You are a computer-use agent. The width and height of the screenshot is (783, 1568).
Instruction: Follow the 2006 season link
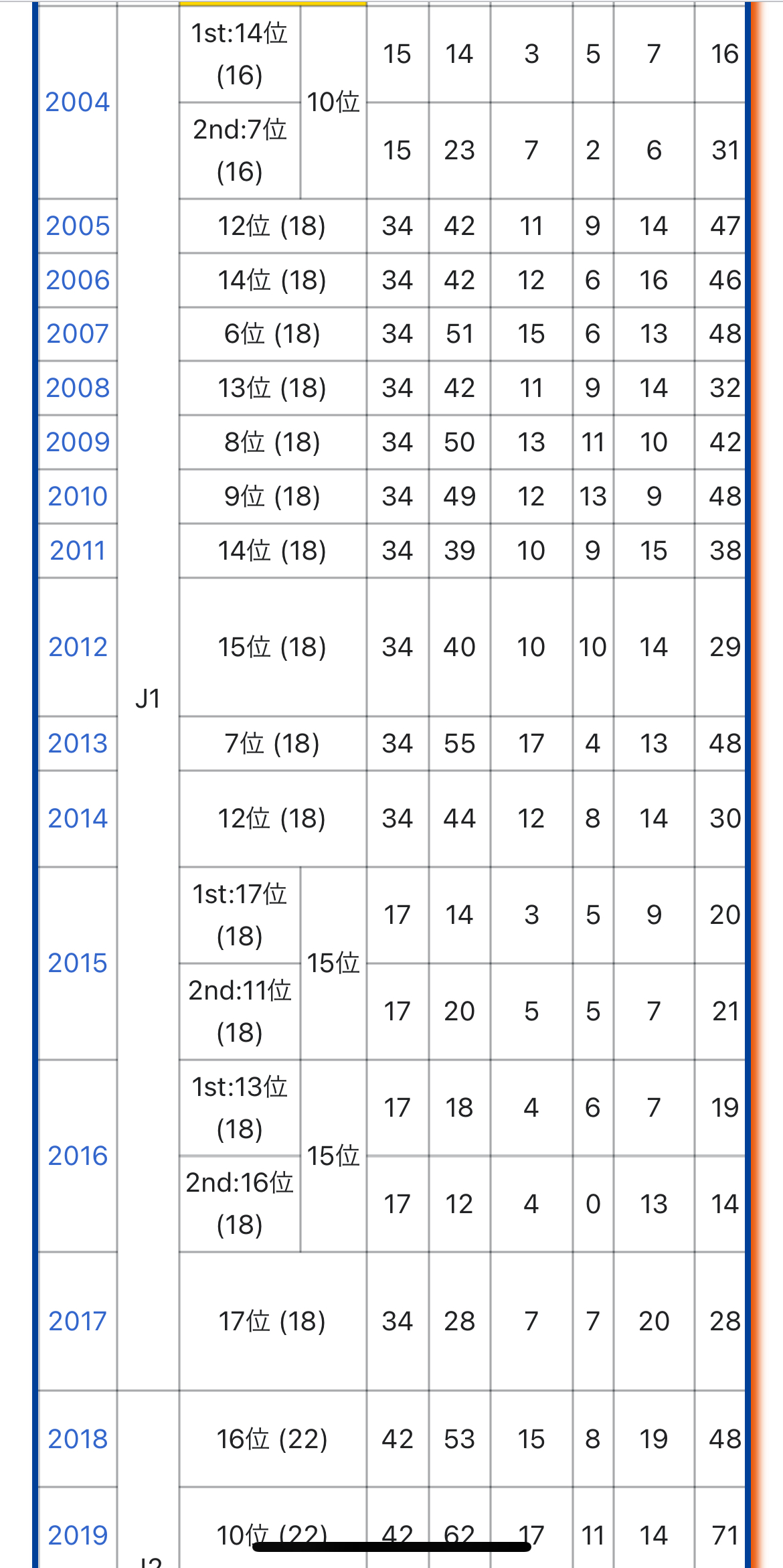[78, 281]
